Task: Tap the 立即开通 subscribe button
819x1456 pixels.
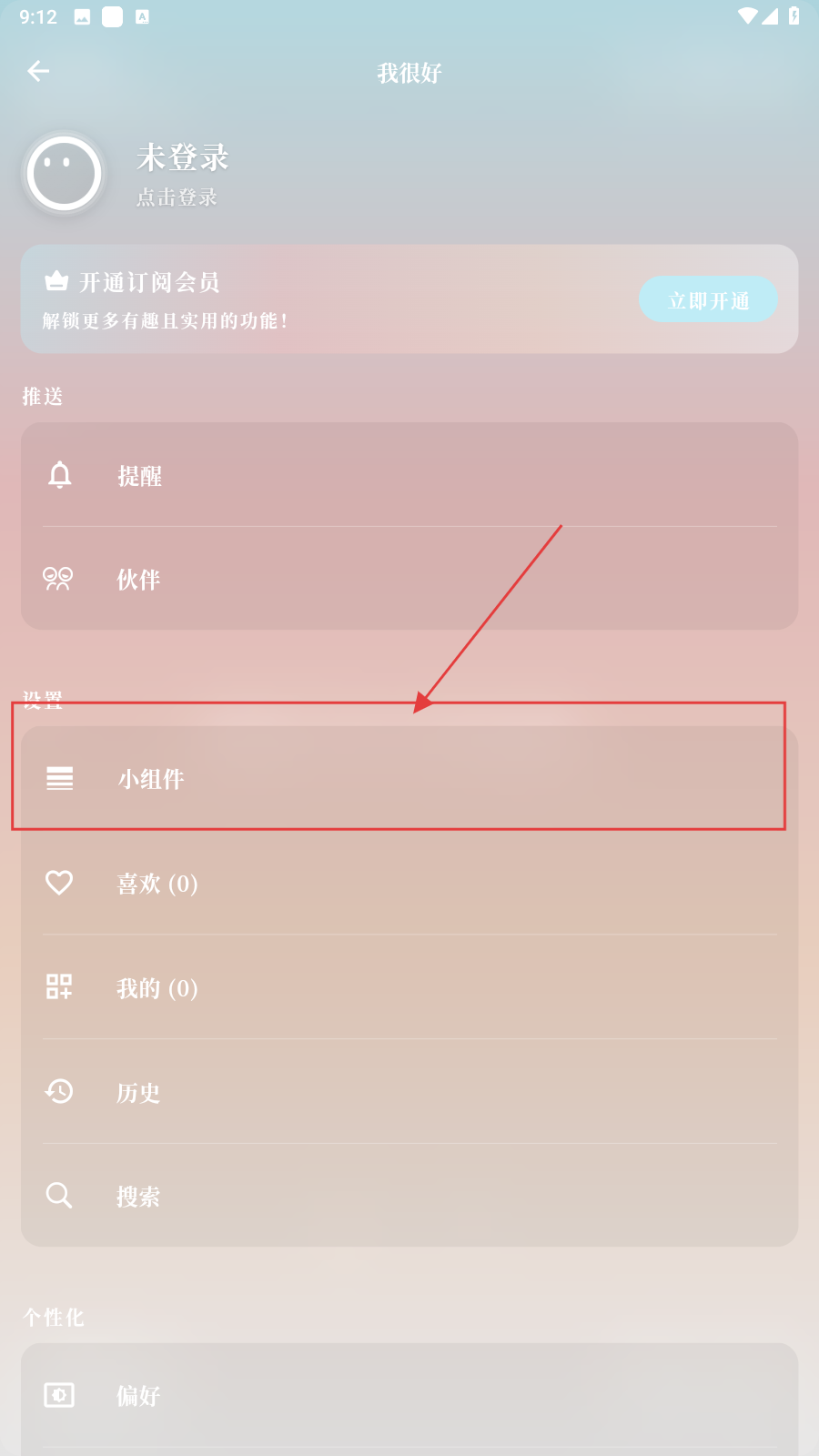Action: (x=708, y=300)
